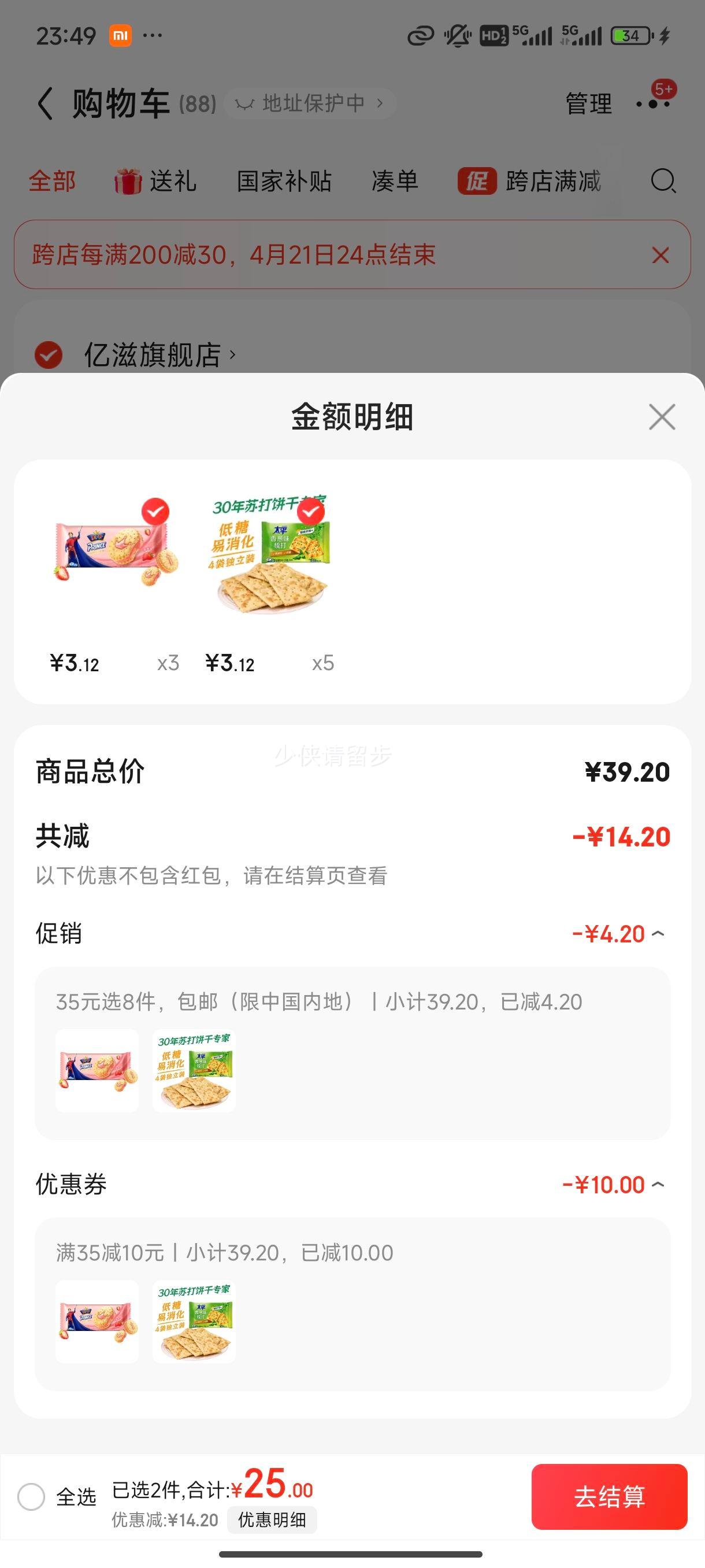Tap 去结算 to check out

point(609,1496)
